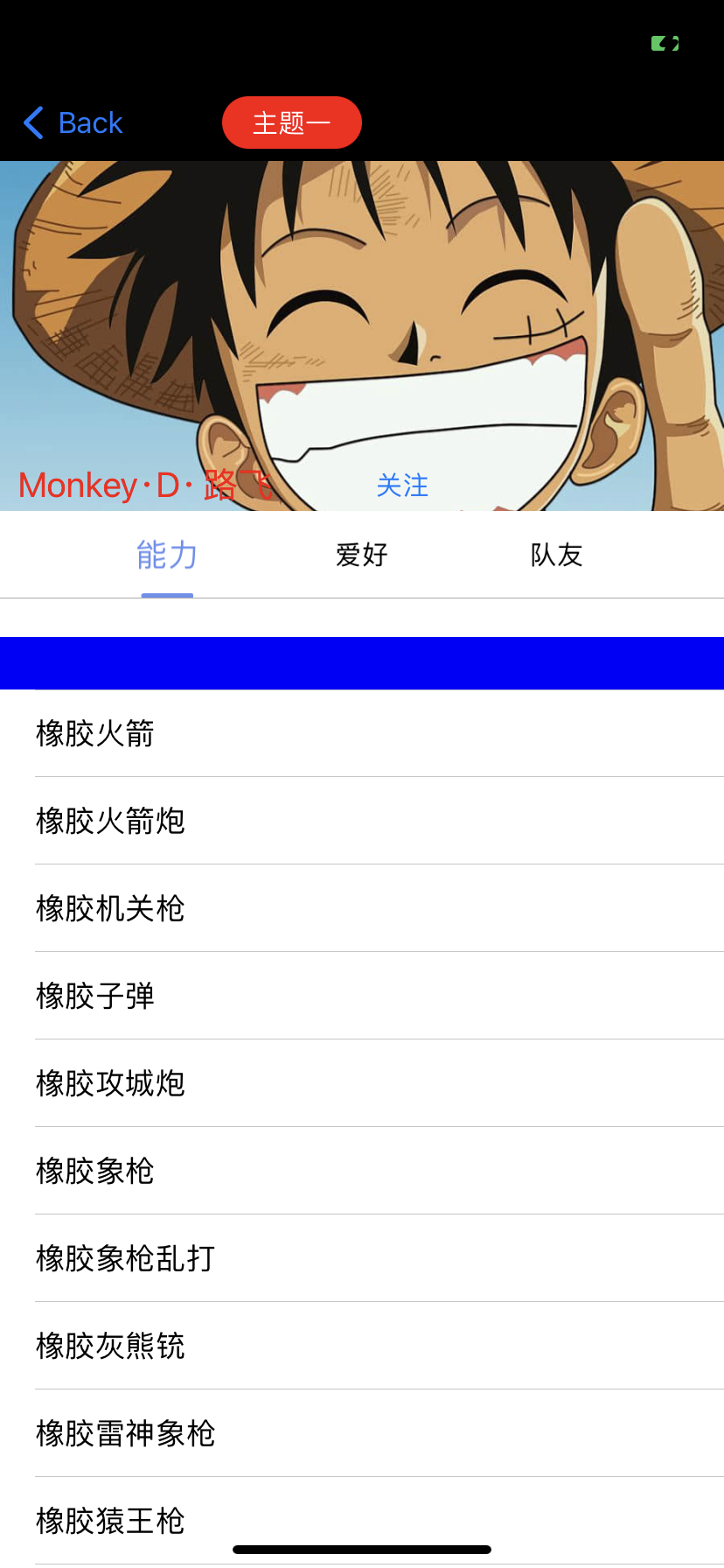This screenshot has height=1568, width=724.
Task: Tap the 橡胶象枪 row
Action: [x=362, y=1171]
